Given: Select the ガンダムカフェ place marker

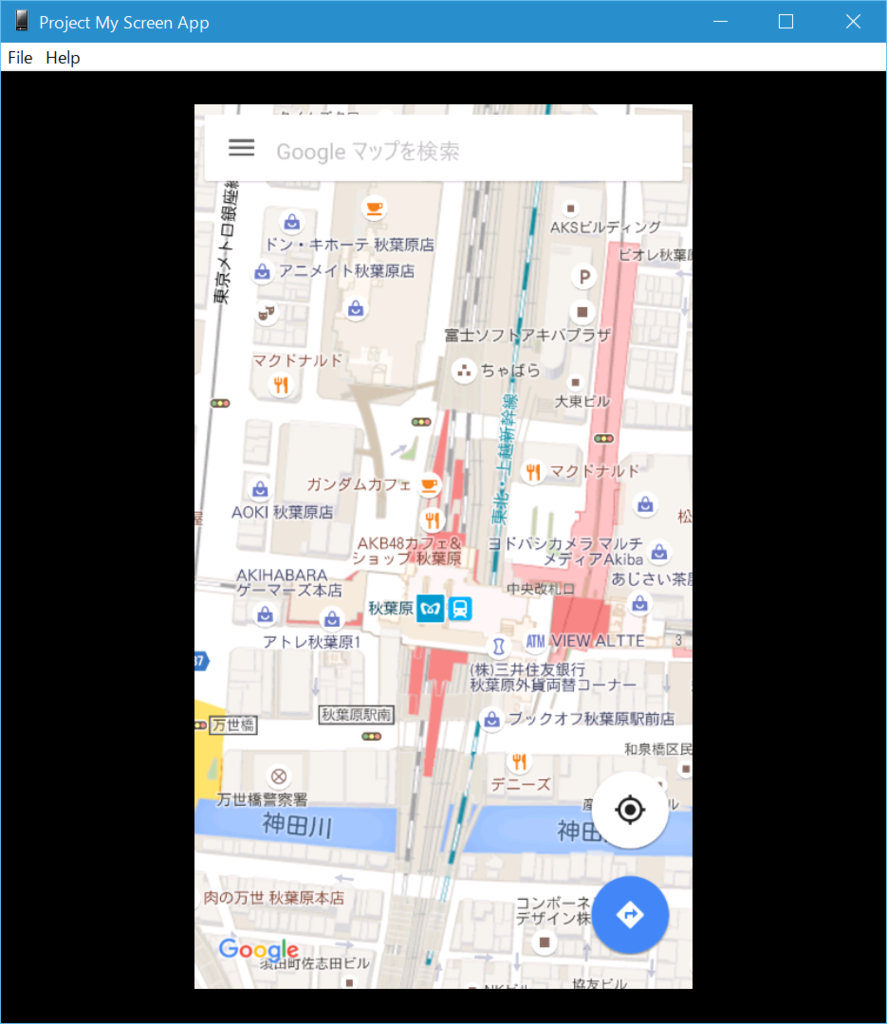Looking at the screenshot, I should (429, 485).
